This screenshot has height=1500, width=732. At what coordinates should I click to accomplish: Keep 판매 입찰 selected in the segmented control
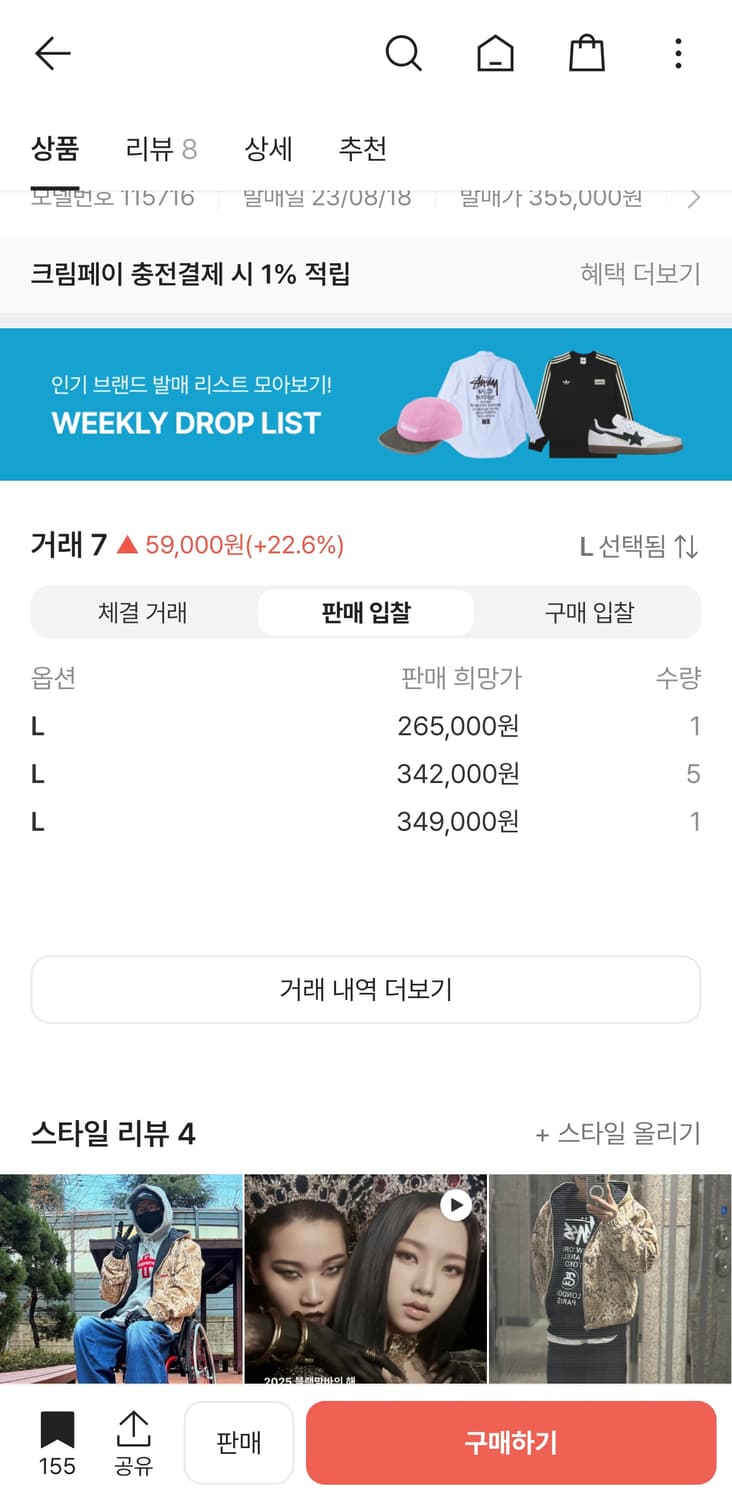[365, 612]
